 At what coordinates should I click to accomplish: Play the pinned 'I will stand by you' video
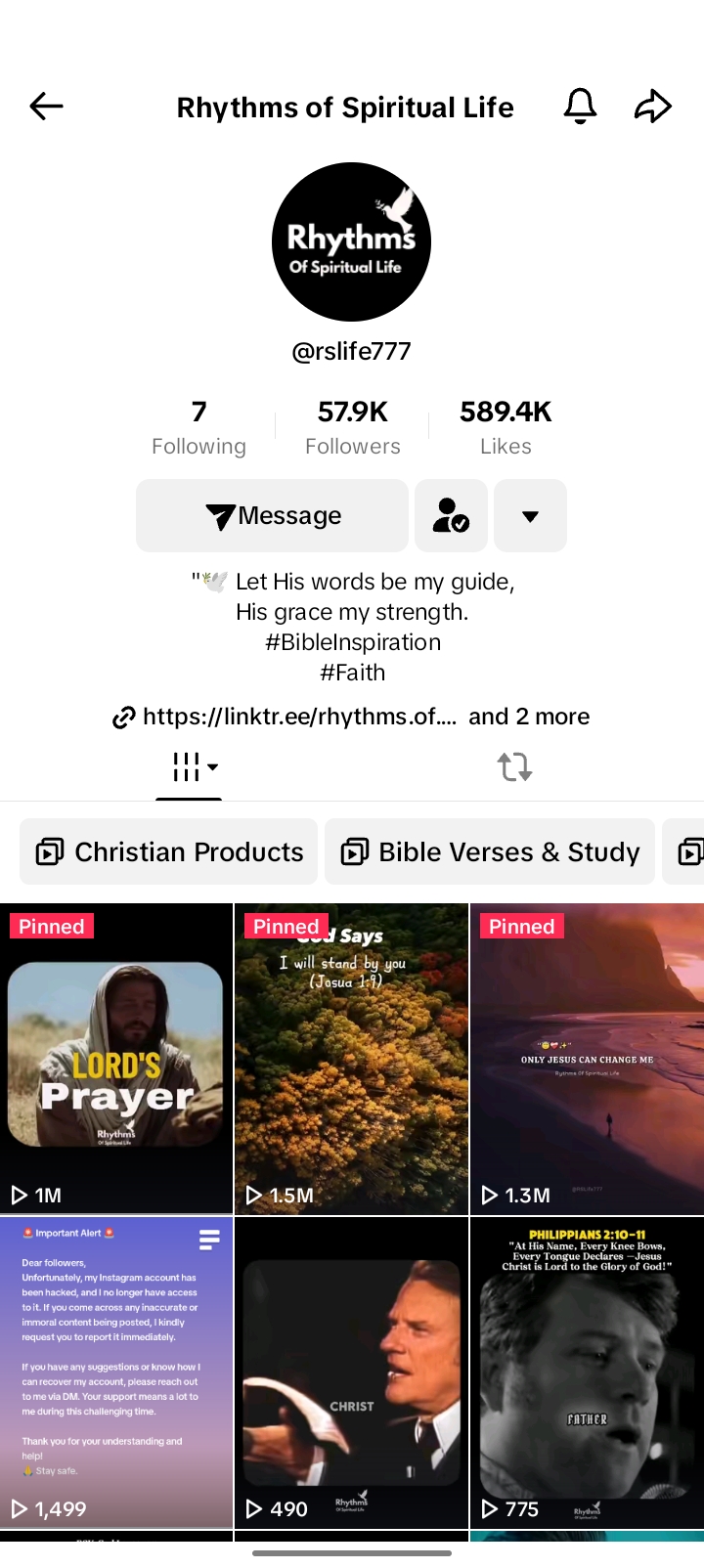[351, 1058]
